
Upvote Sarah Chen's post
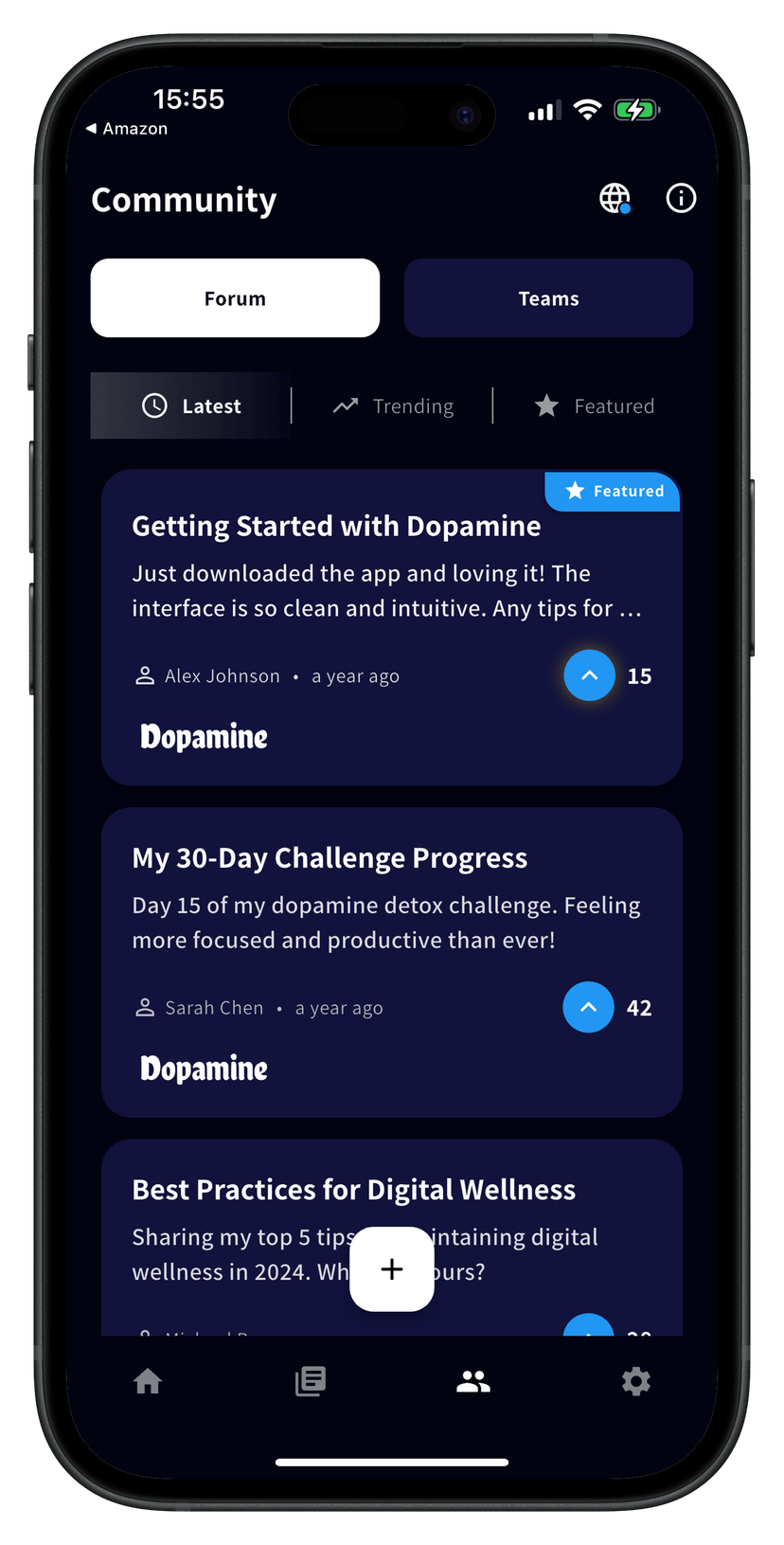point(588,1007)
